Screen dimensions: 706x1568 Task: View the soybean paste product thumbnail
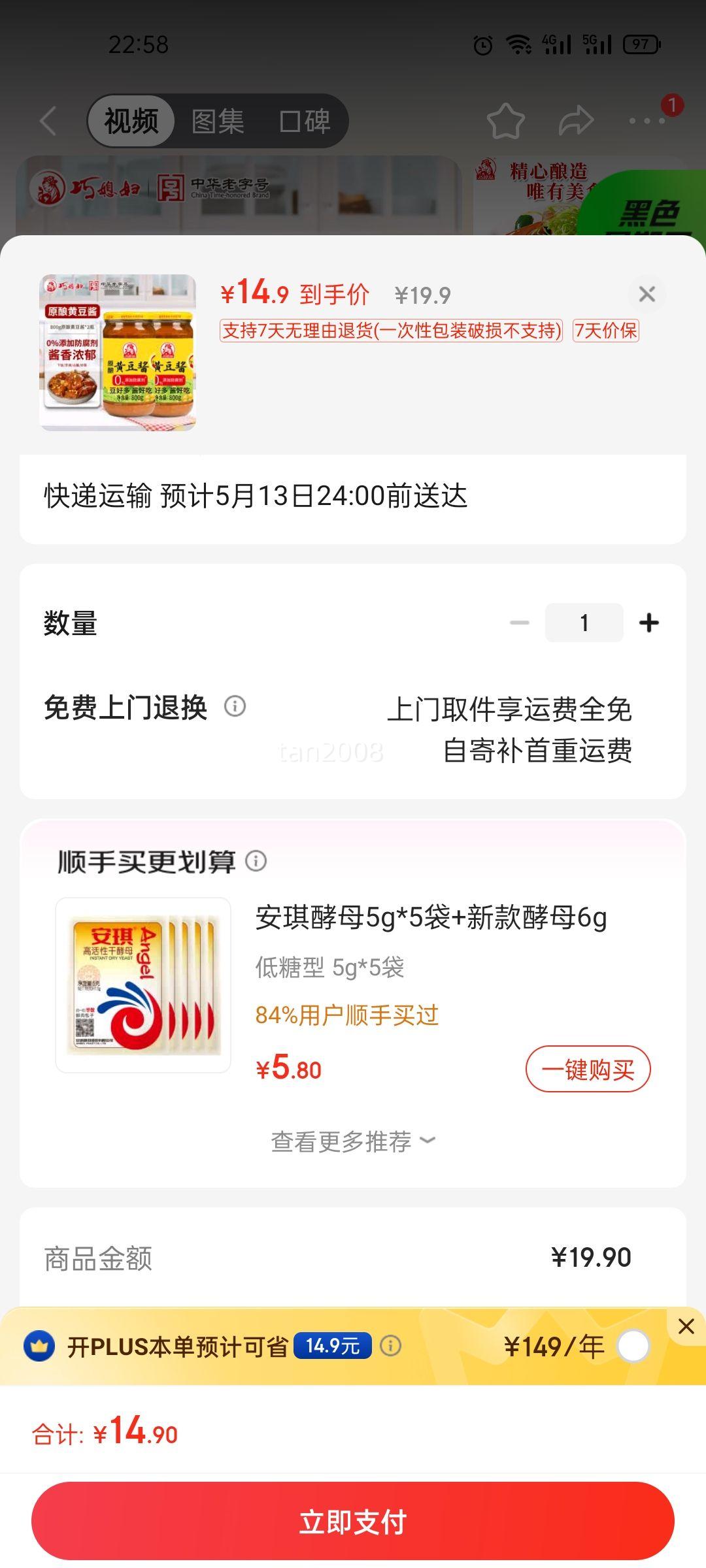pos(118,352)
